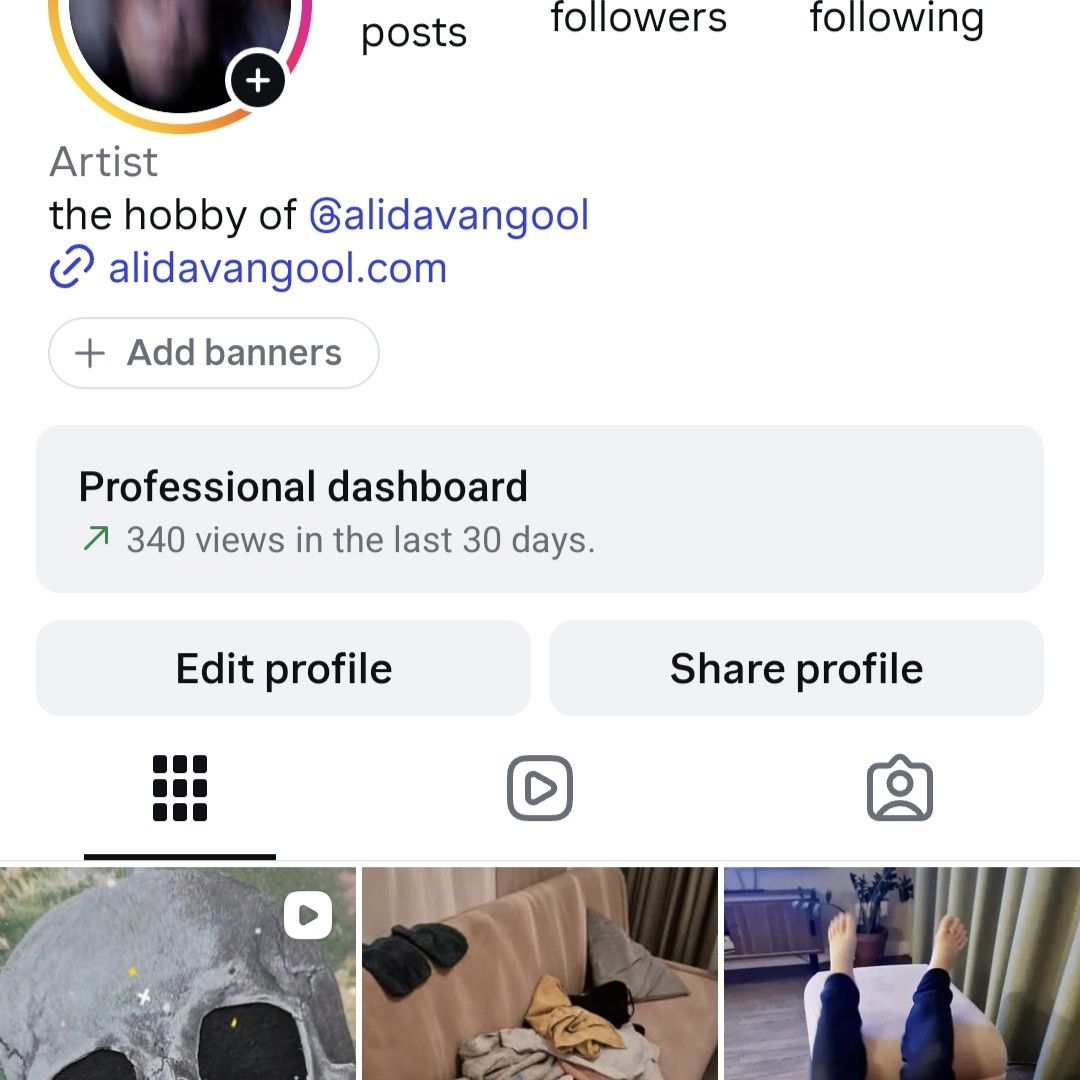This screenshot has width=1080, height=1080.
Task: Share profile with others
Action: coord(796,668)
